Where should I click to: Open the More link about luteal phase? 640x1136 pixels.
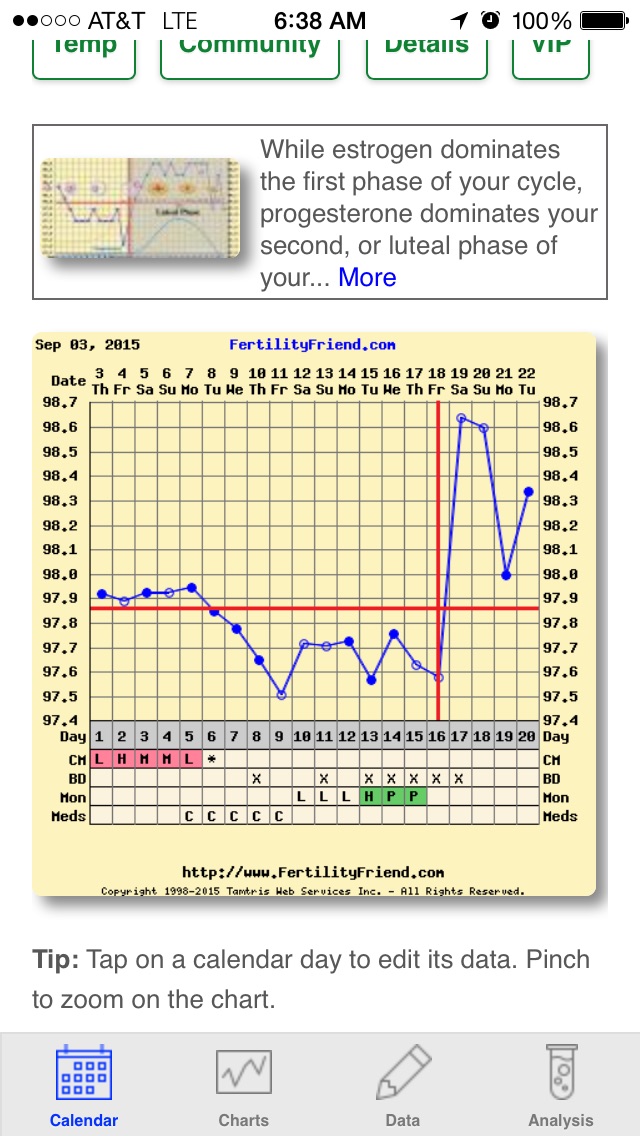point(367,277)
